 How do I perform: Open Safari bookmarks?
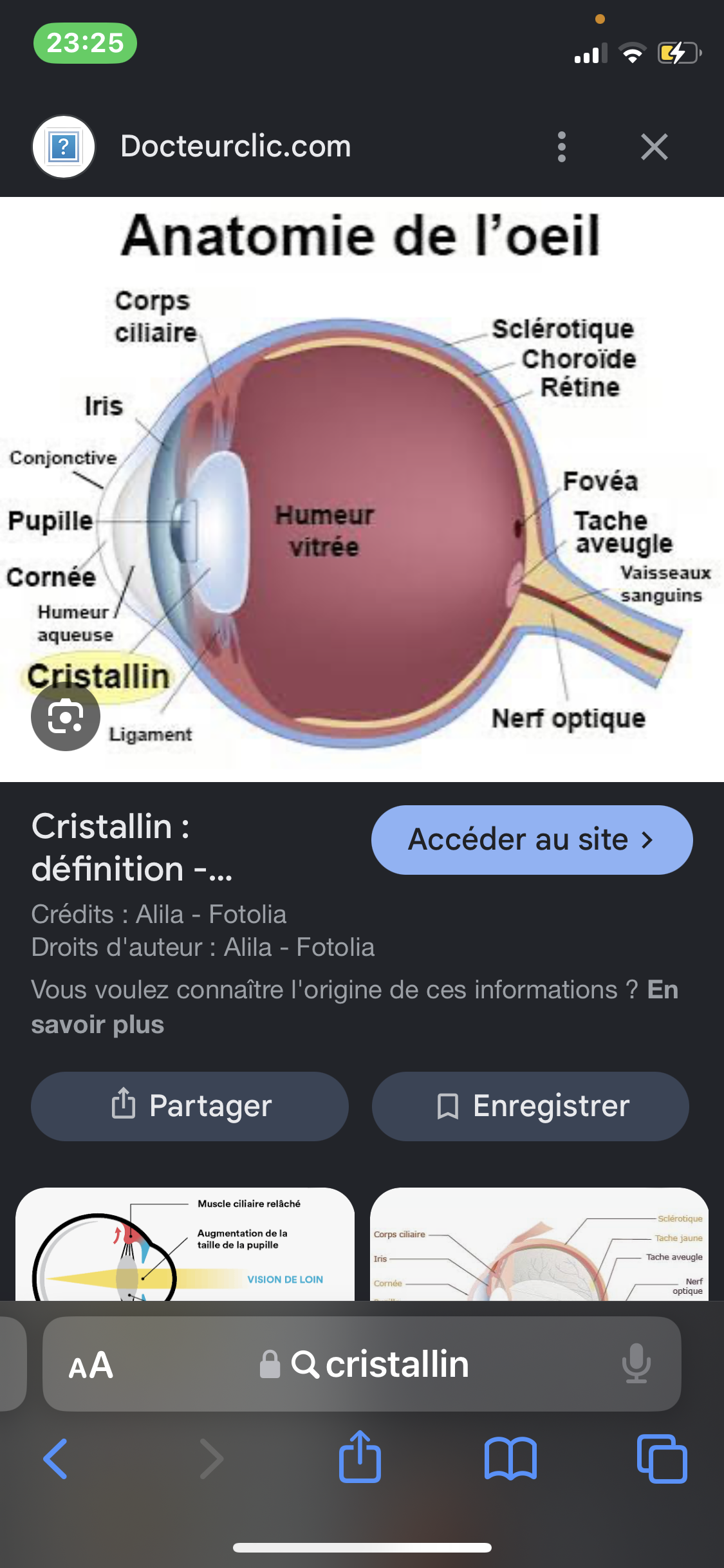[510, 1459]
